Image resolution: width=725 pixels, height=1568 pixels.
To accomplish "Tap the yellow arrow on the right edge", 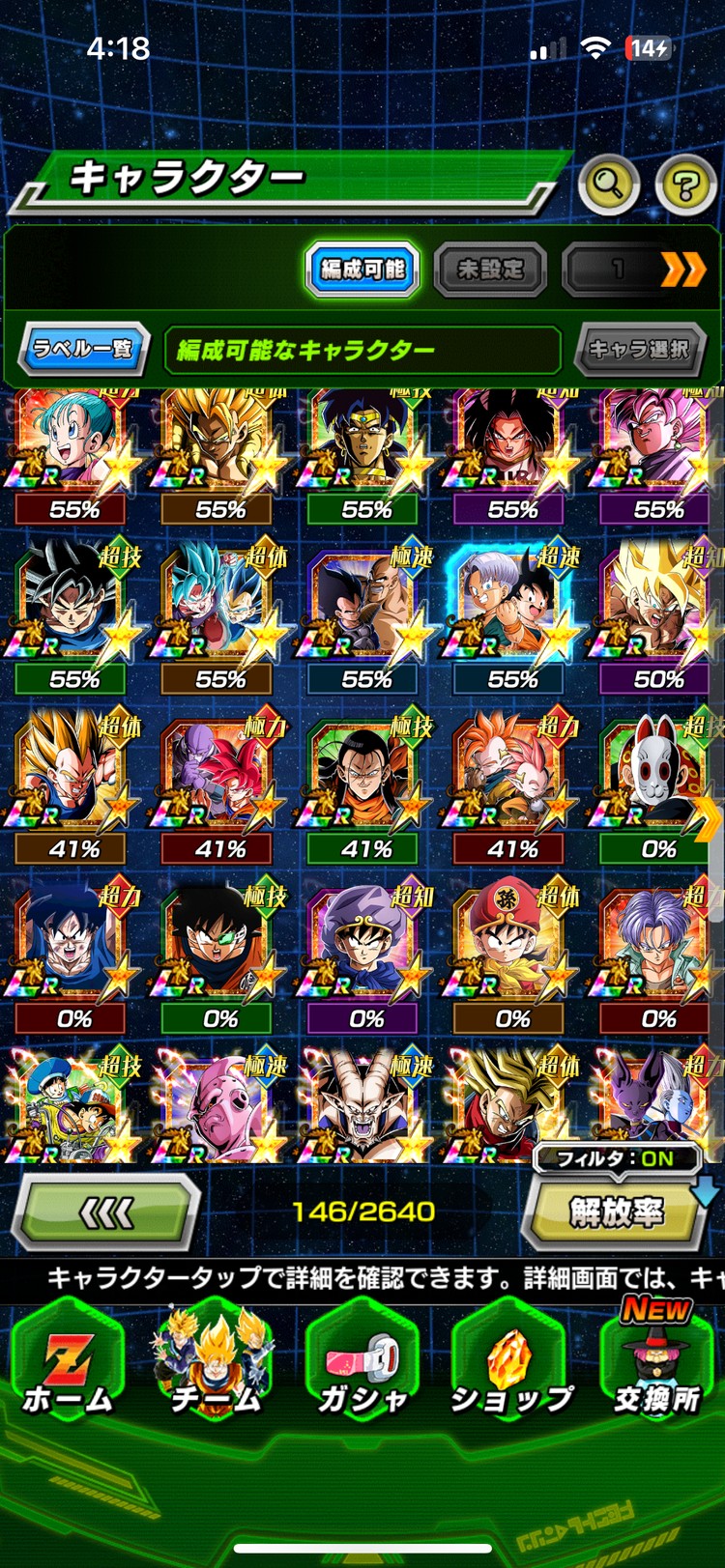I will (x=709, y=820).
